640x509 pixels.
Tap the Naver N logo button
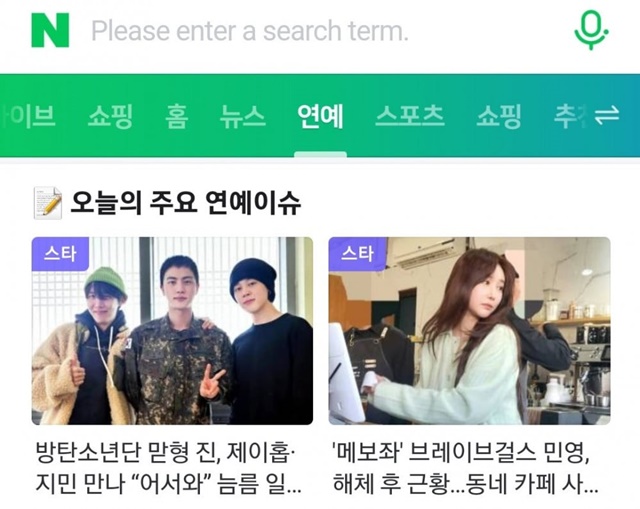[x=50, y=30]
